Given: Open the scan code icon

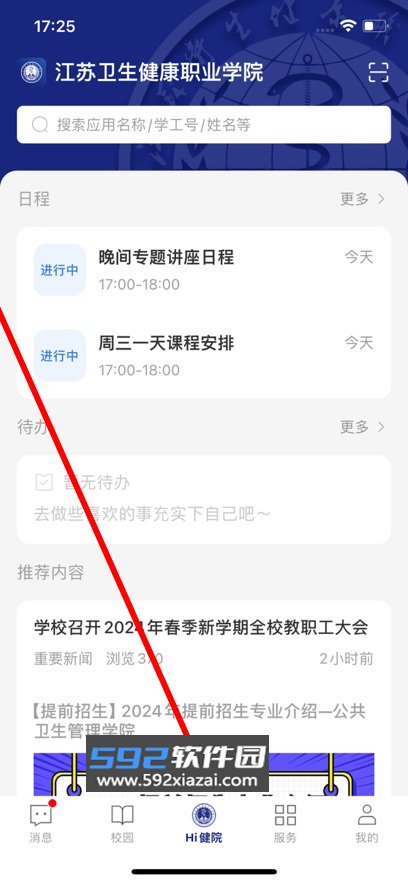Looking at the screenshot, I should coord(378,73).
